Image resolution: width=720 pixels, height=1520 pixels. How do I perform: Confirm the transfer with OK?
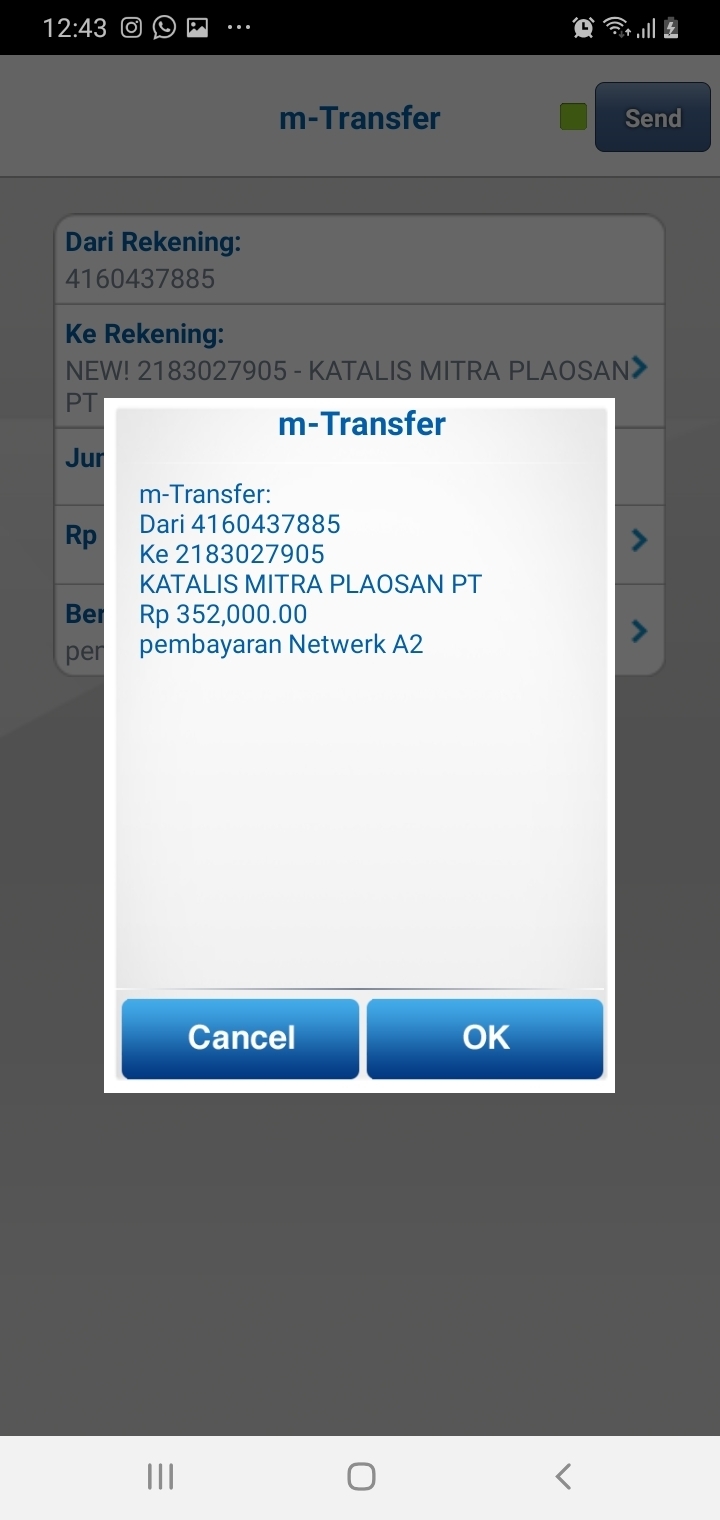tap(485, 1038)
